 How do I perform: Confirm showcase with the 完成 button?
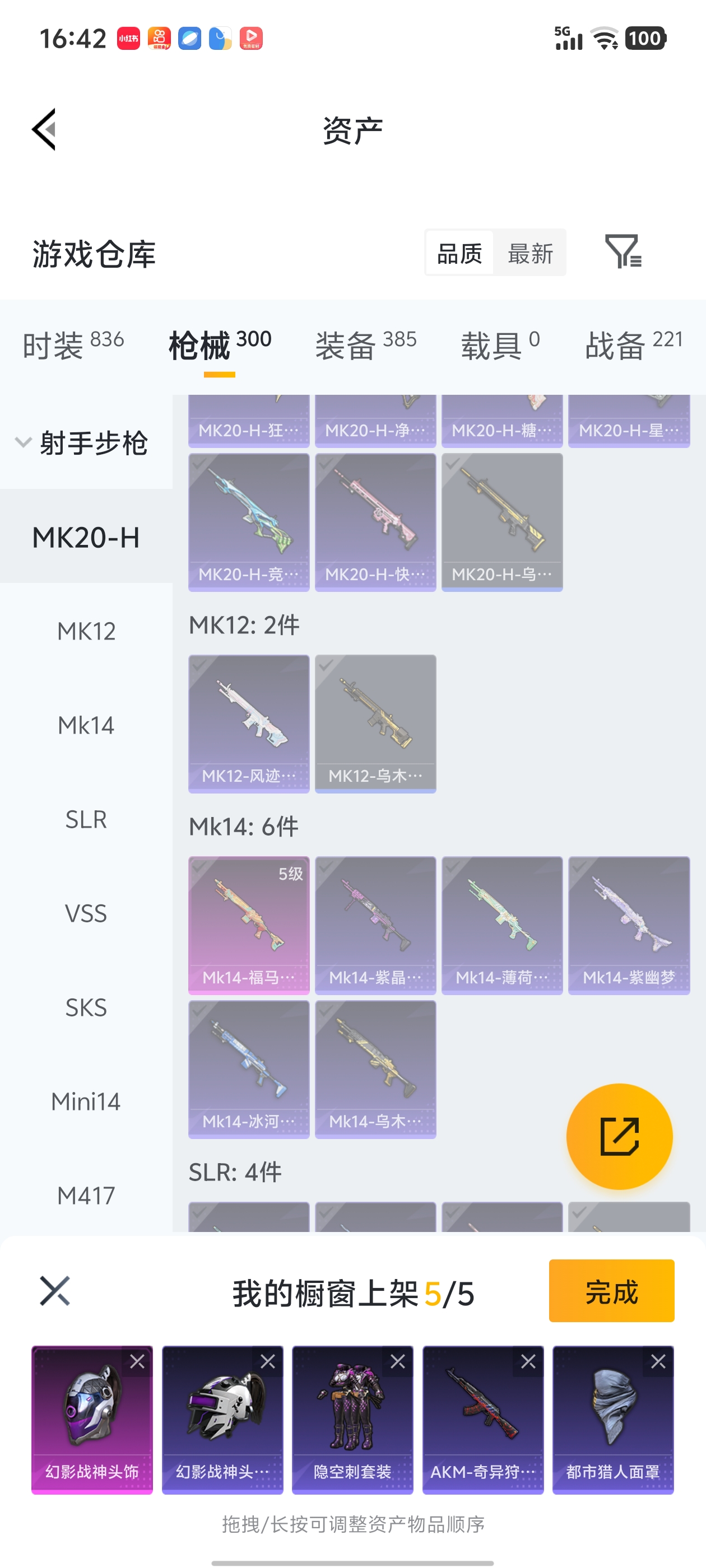[x=611, y=1291]
